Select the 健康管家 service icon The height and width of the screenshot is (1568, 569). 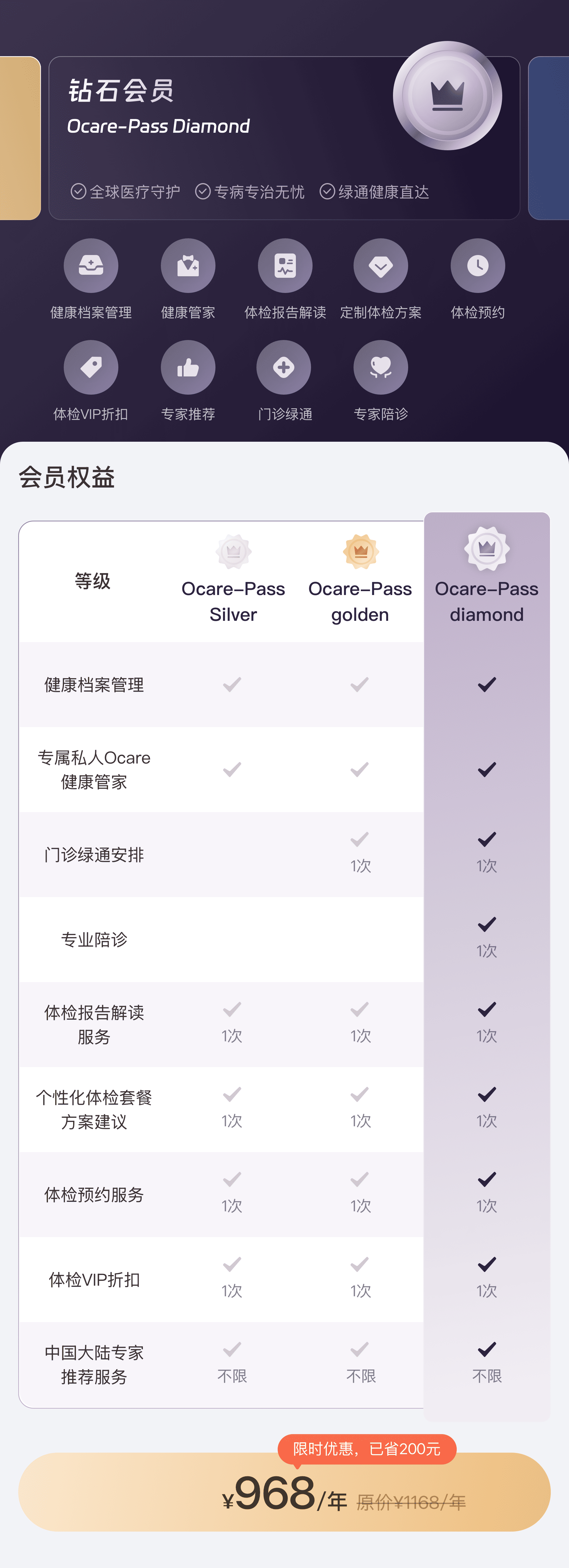[x=188, y=265]
